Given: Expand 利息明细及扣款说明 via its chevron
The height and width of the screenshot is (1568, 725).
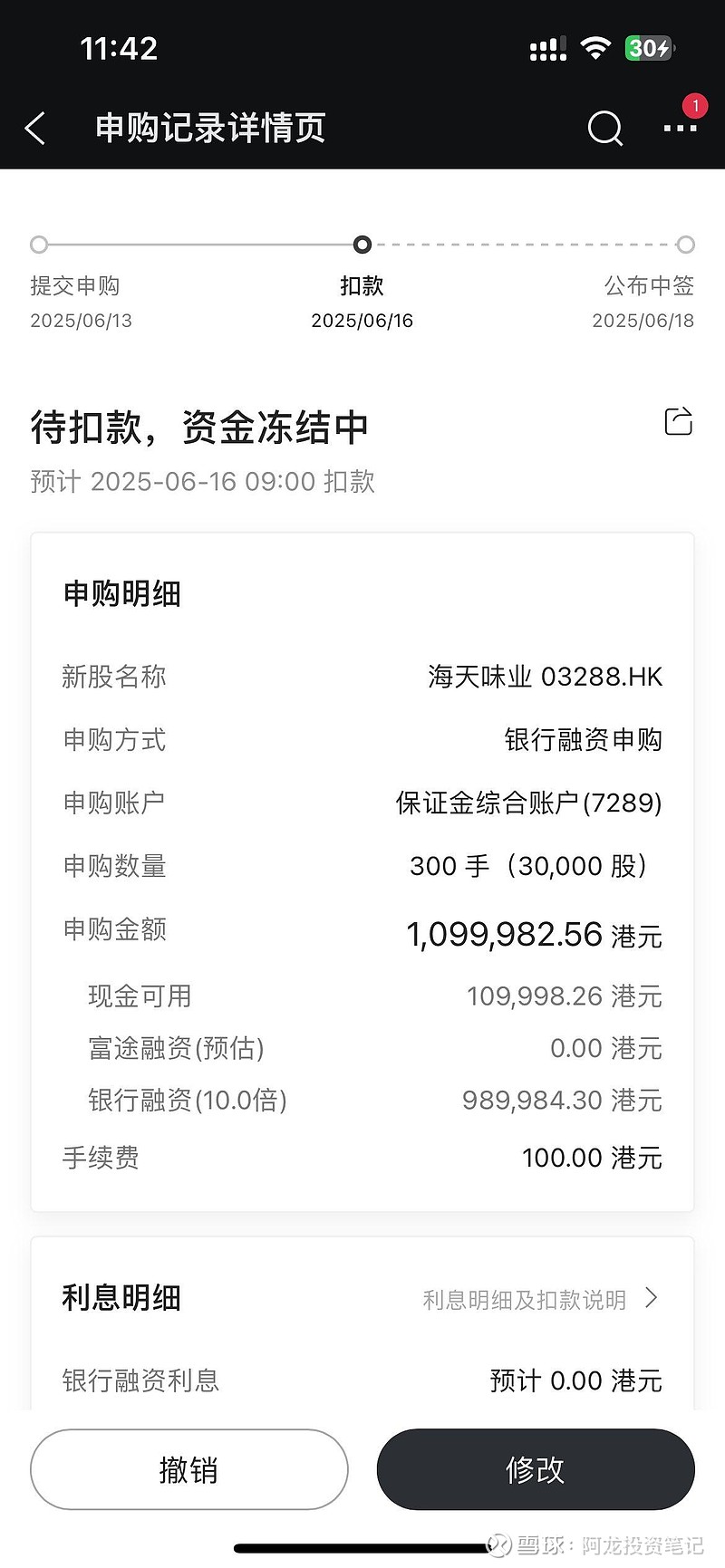Looking at the screenshot, I should click(x=651, y=1298).
